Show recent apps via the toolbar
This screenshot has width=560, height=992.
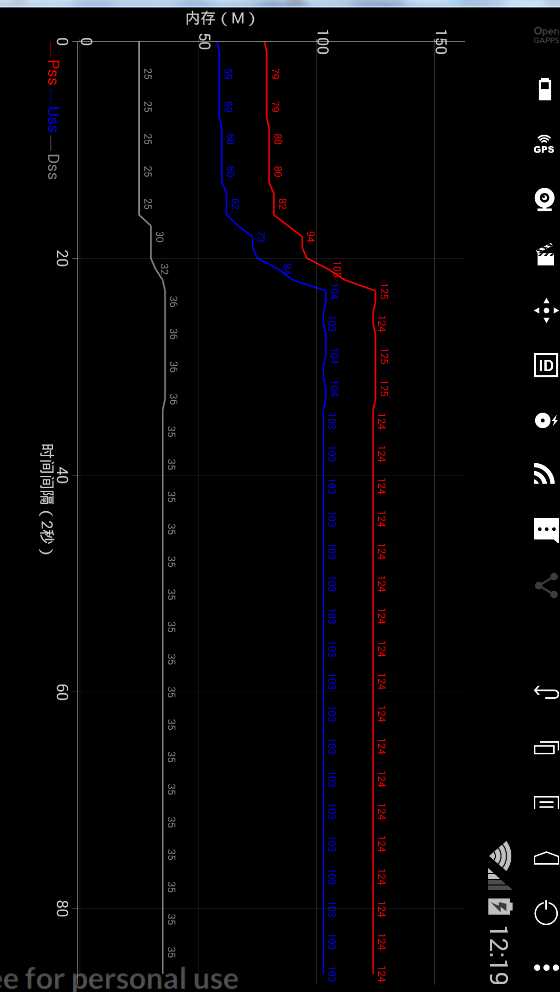point(546,748)
